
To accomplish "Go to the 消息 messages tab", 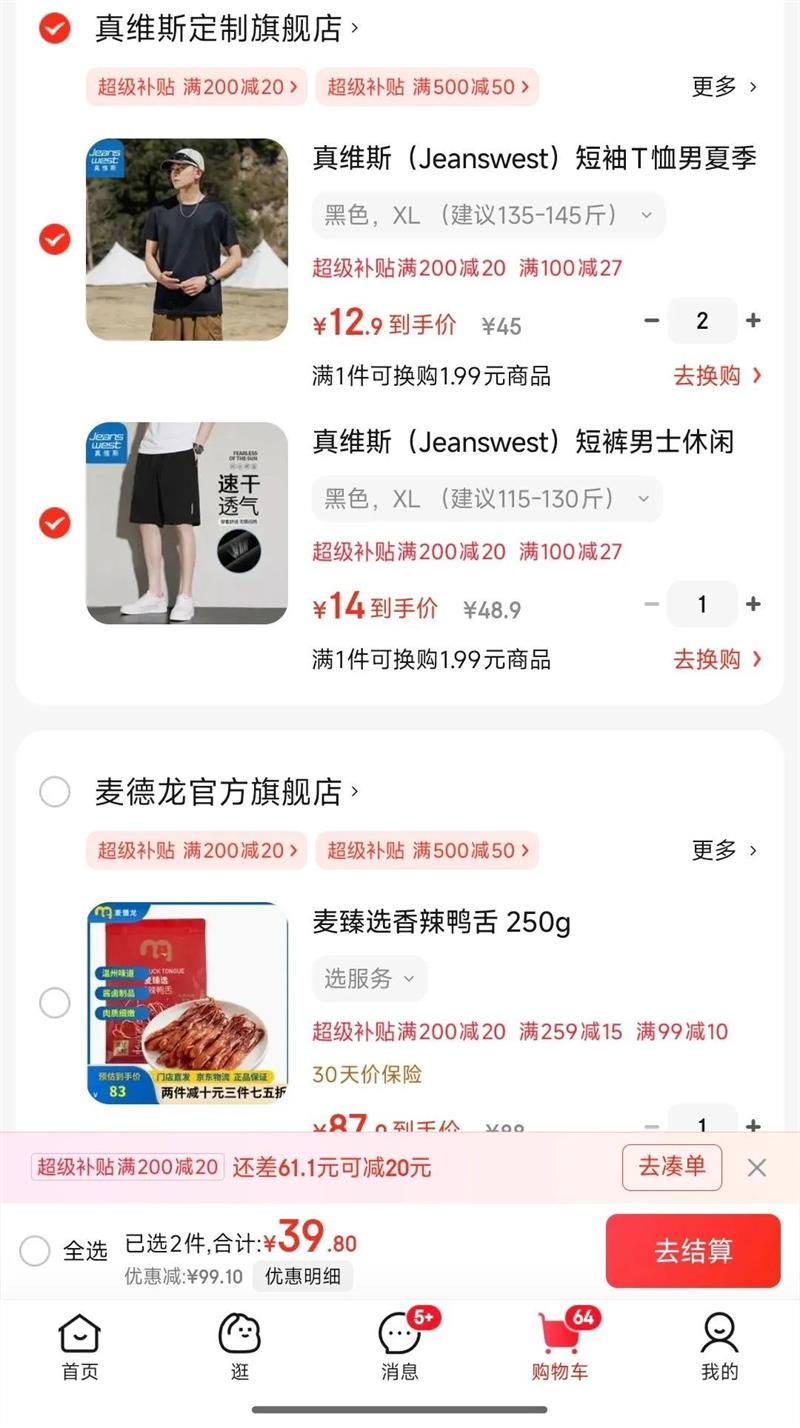I will coord(400,1346).
